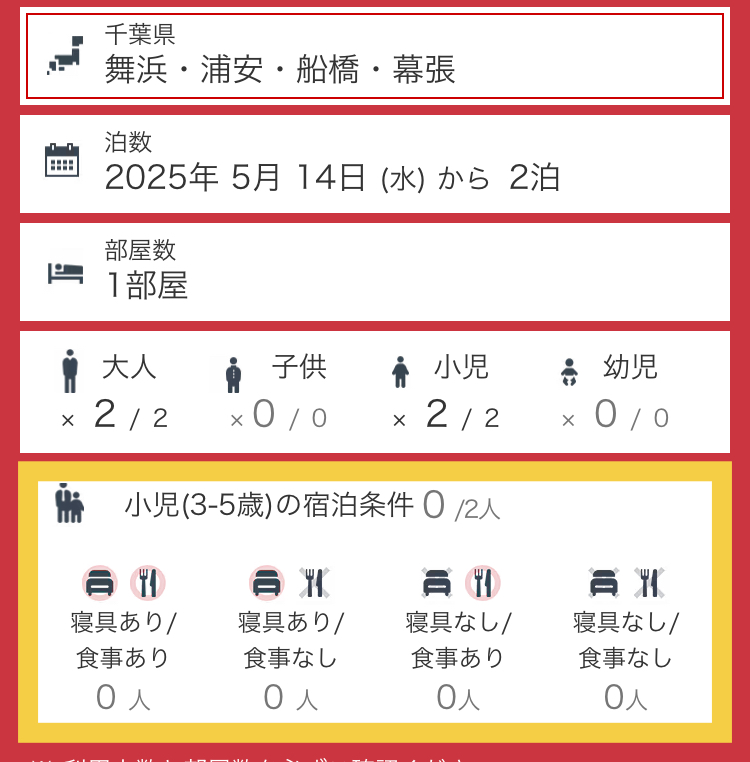Viewport: 750px width, 762px height.
Task: Select 寝具あり/食事なし option
Action: pyautogui.click(x=291, y=640)
